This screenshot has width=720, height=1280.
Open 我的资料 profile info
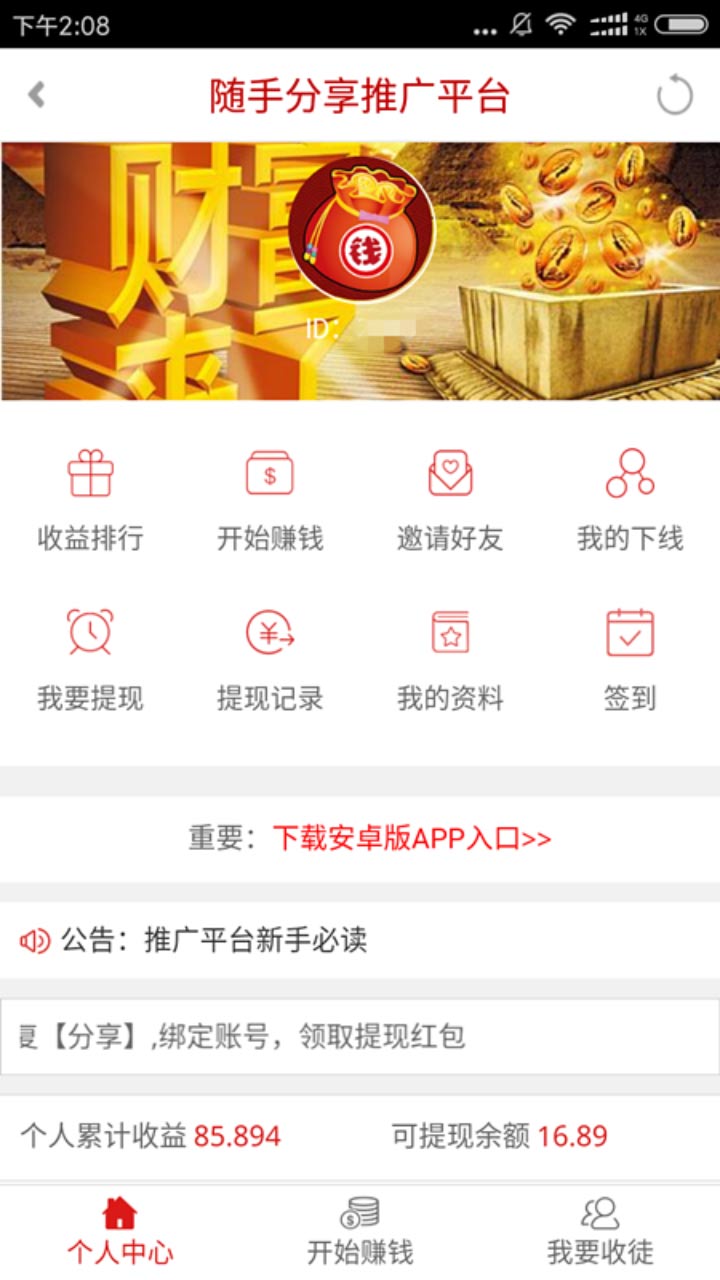pyautogui.click(x=450, y=660)
